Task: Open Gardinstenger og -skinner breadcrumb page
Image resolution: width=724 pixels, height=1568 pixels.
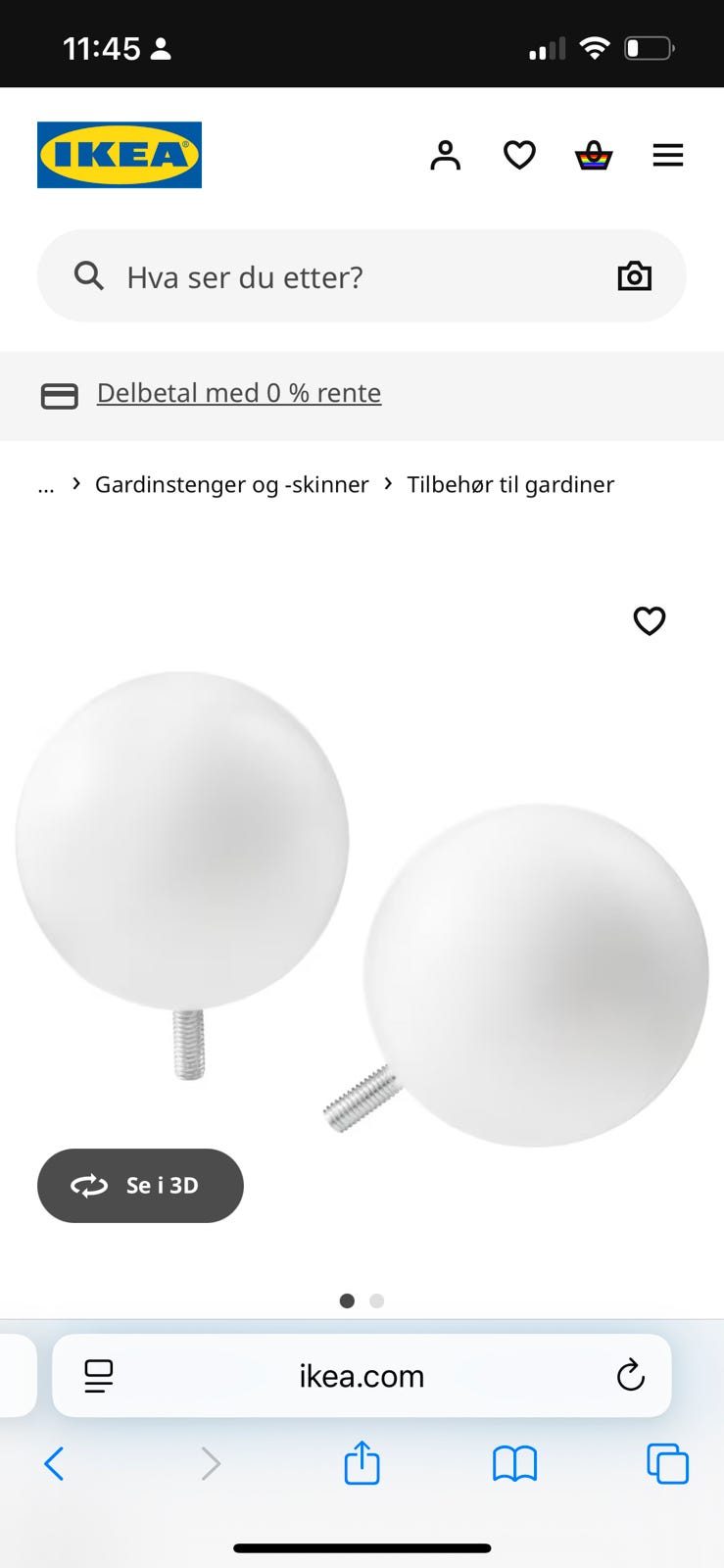Action: coord(231,484)
